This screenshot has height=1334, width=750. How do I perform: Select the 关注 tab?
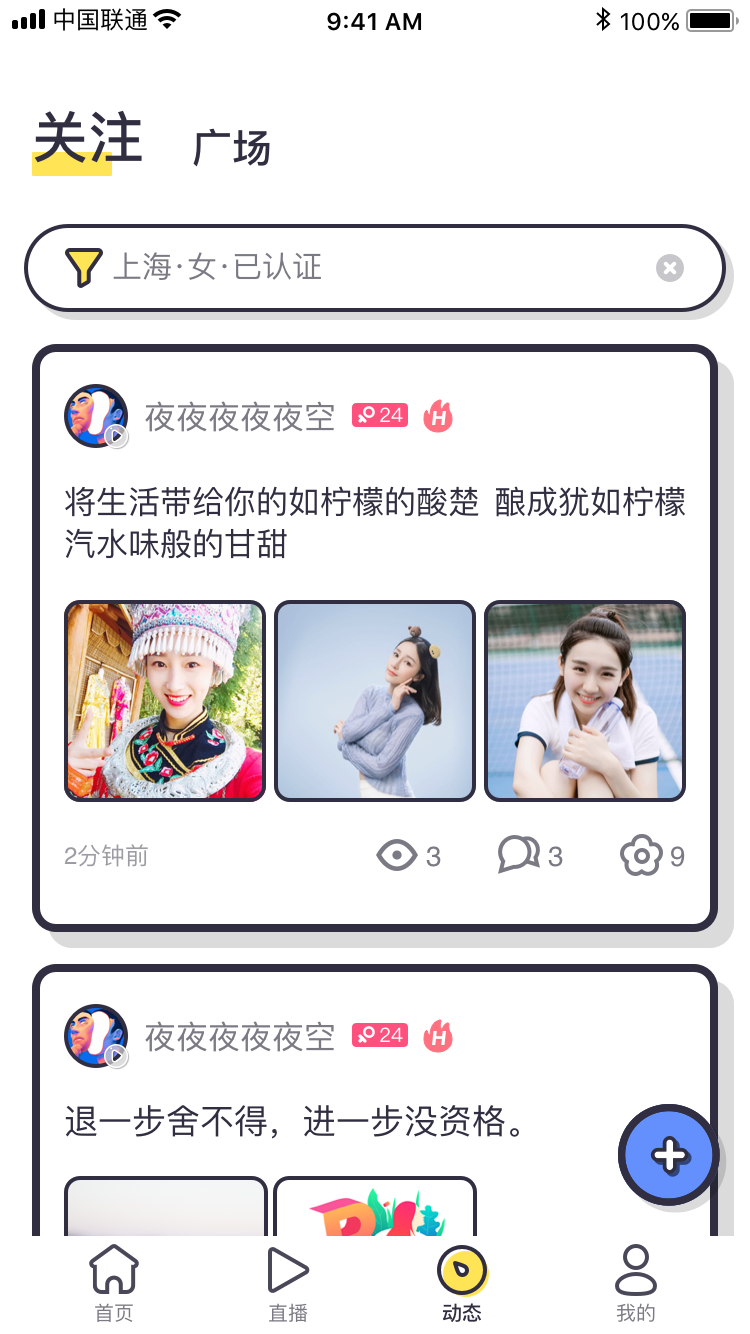point(87,140)
